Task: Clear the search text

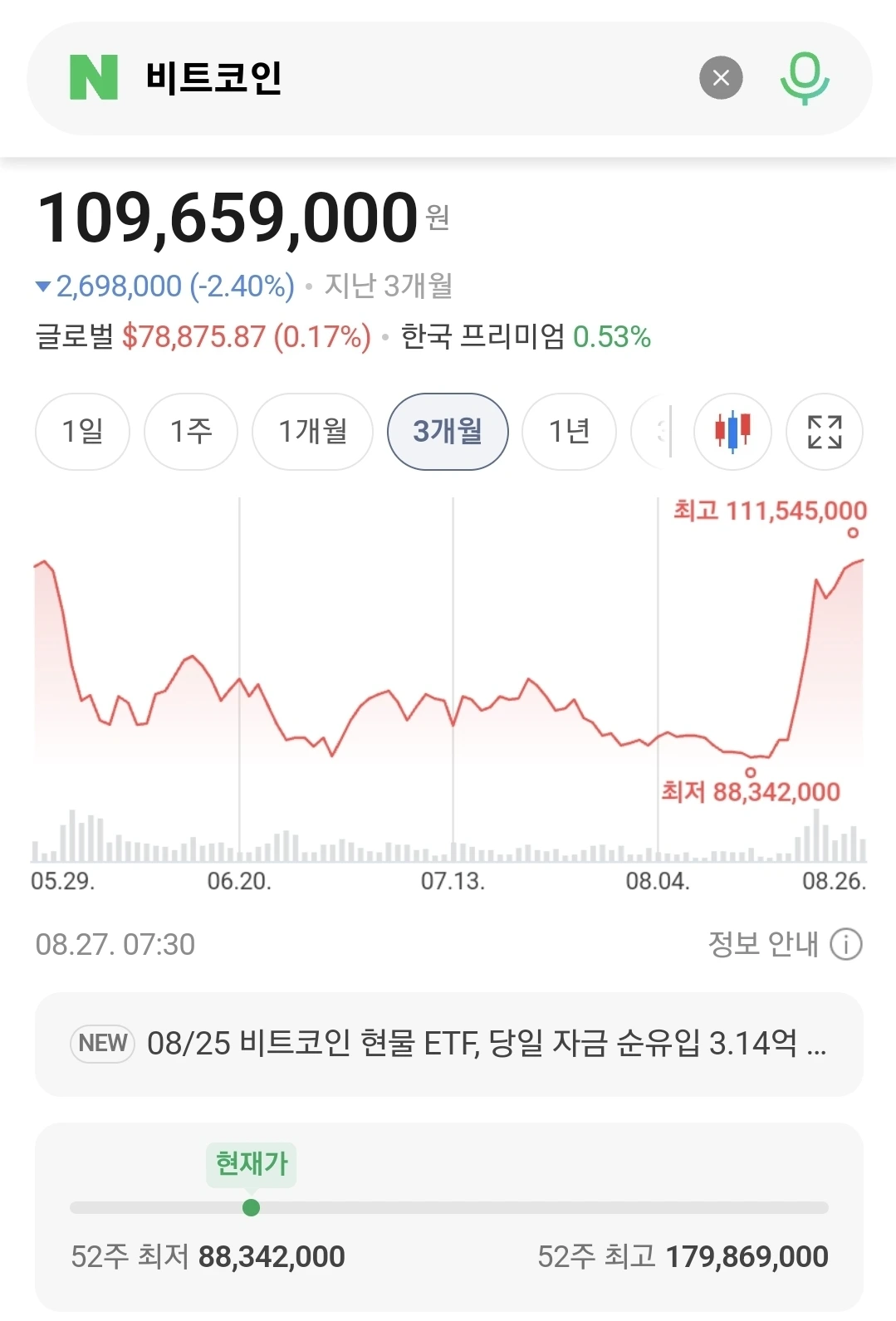Action: pyautogui.click(x=721, y=78)
